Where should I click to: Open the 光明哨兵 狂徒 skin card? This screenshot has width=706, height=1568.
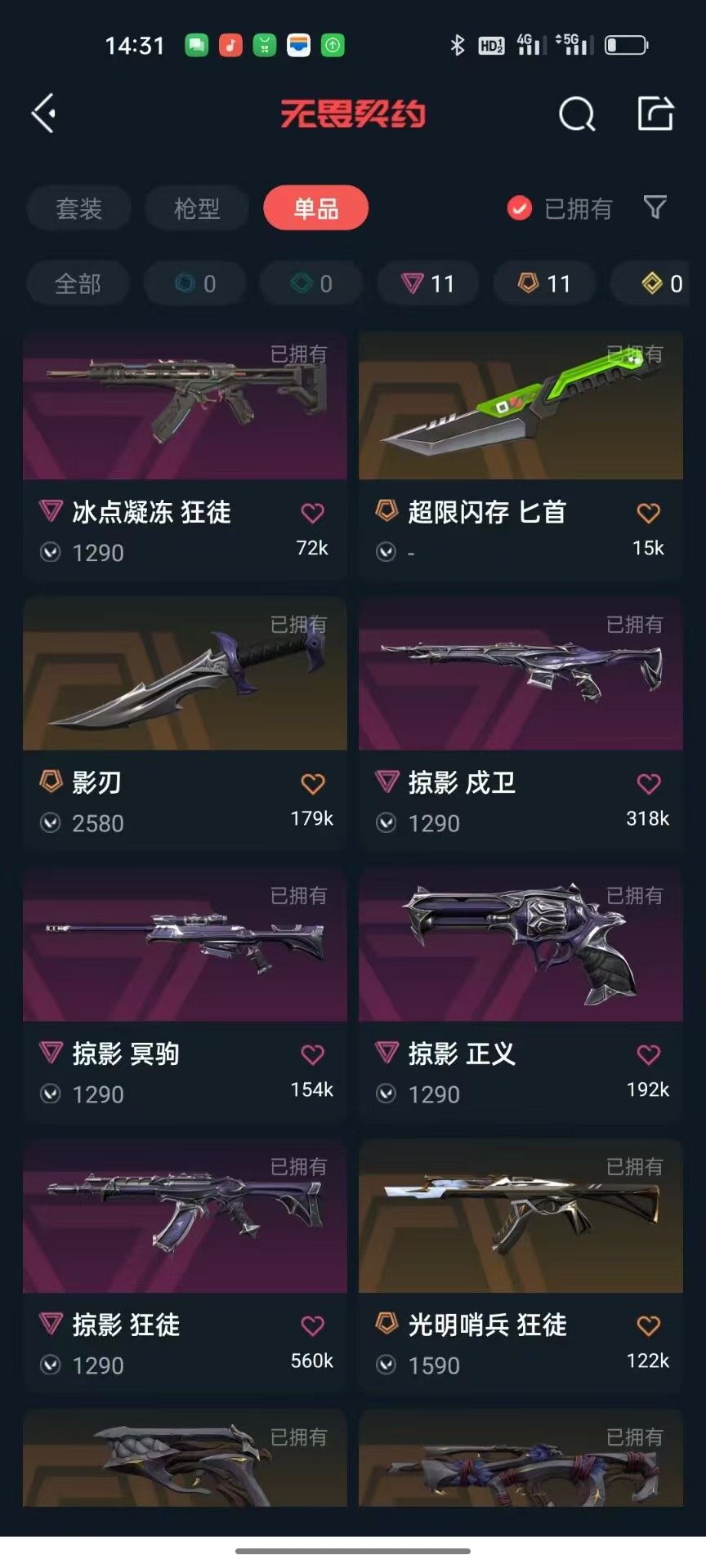coord(521,1267)
